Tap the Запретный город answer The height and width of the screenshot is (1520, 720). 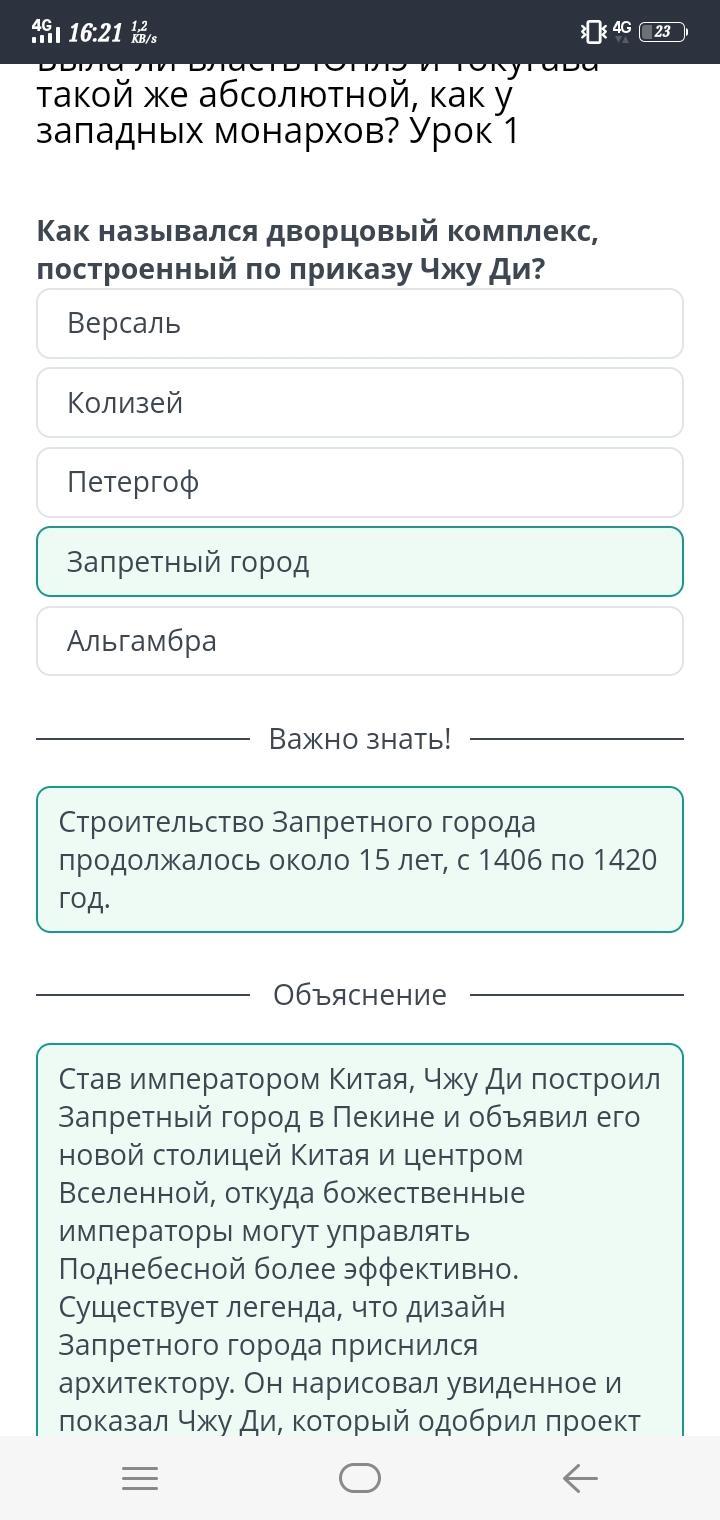pyautogui.click(x=360, y=562)
